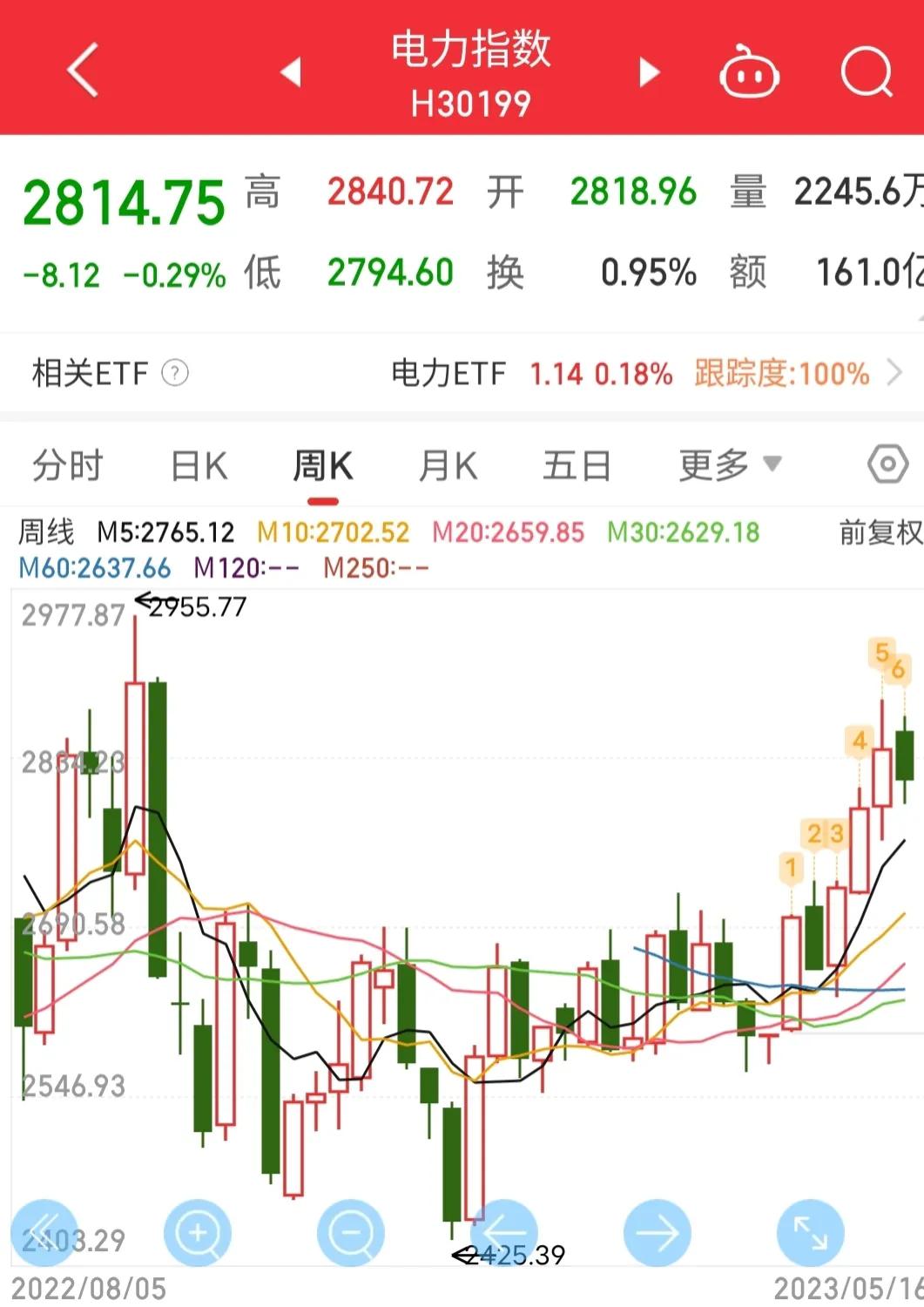924x1307 pixels.
Task: Switch to next stock with right triangle arrow
Action: [x=648, y=73]
